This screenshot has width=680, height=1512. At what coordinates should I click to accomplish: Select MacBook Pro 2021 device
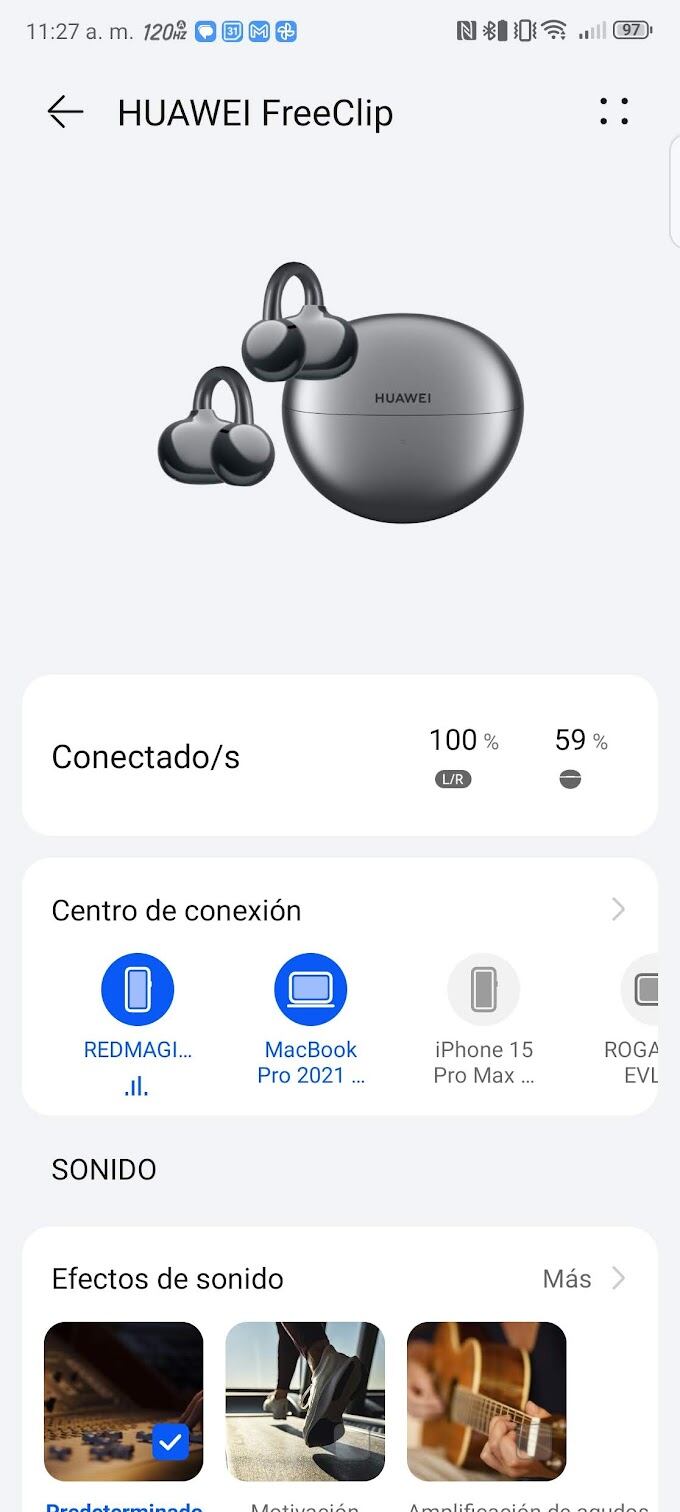(x=311, y=990)
